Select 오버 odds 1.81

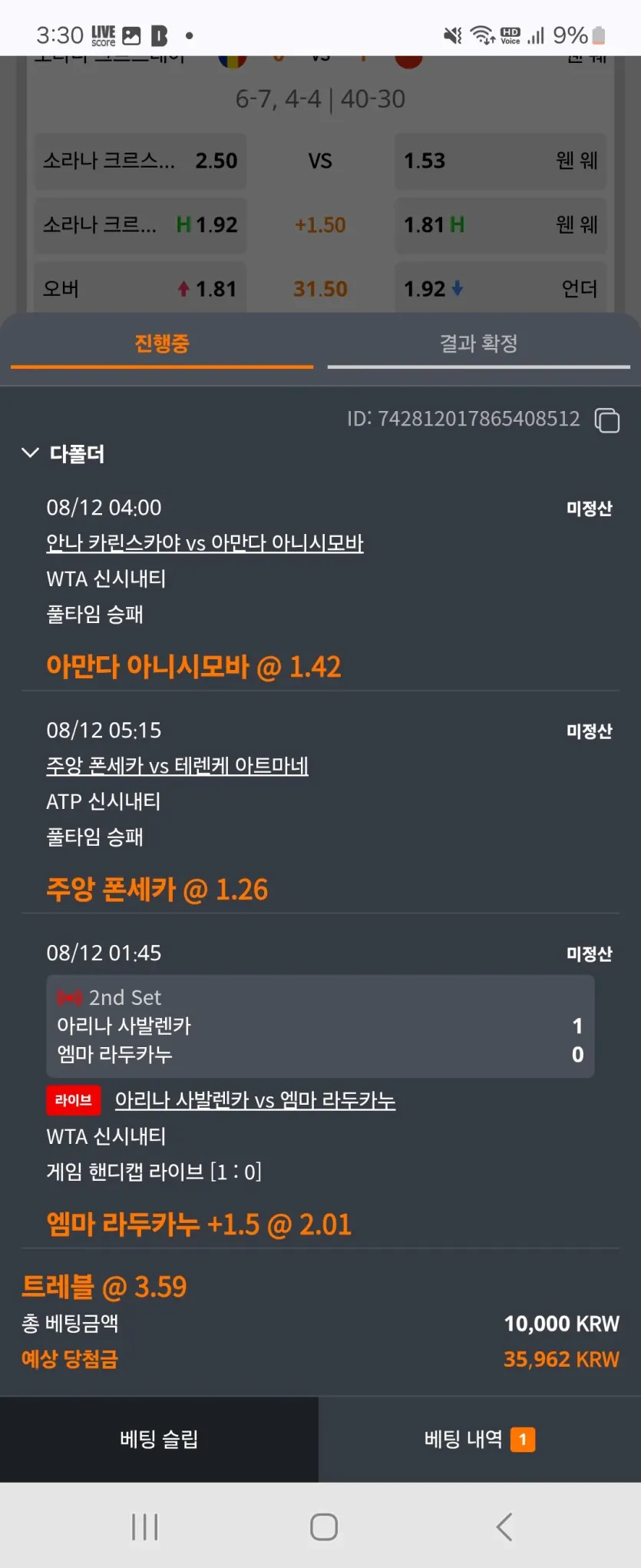click(x=140, y=289)
